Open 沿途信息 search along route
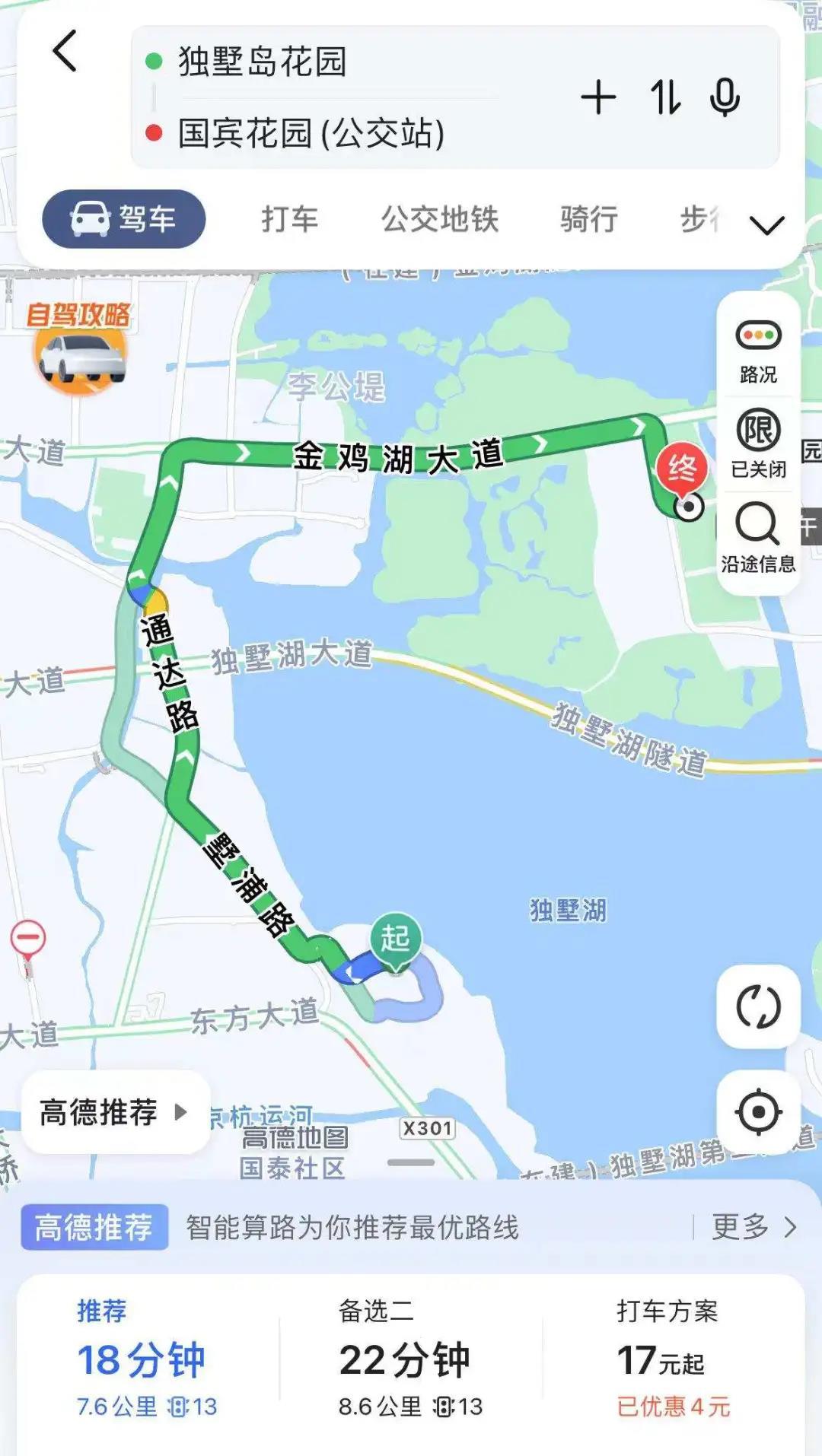This screenshot has width=822, height=1456. 758,537
